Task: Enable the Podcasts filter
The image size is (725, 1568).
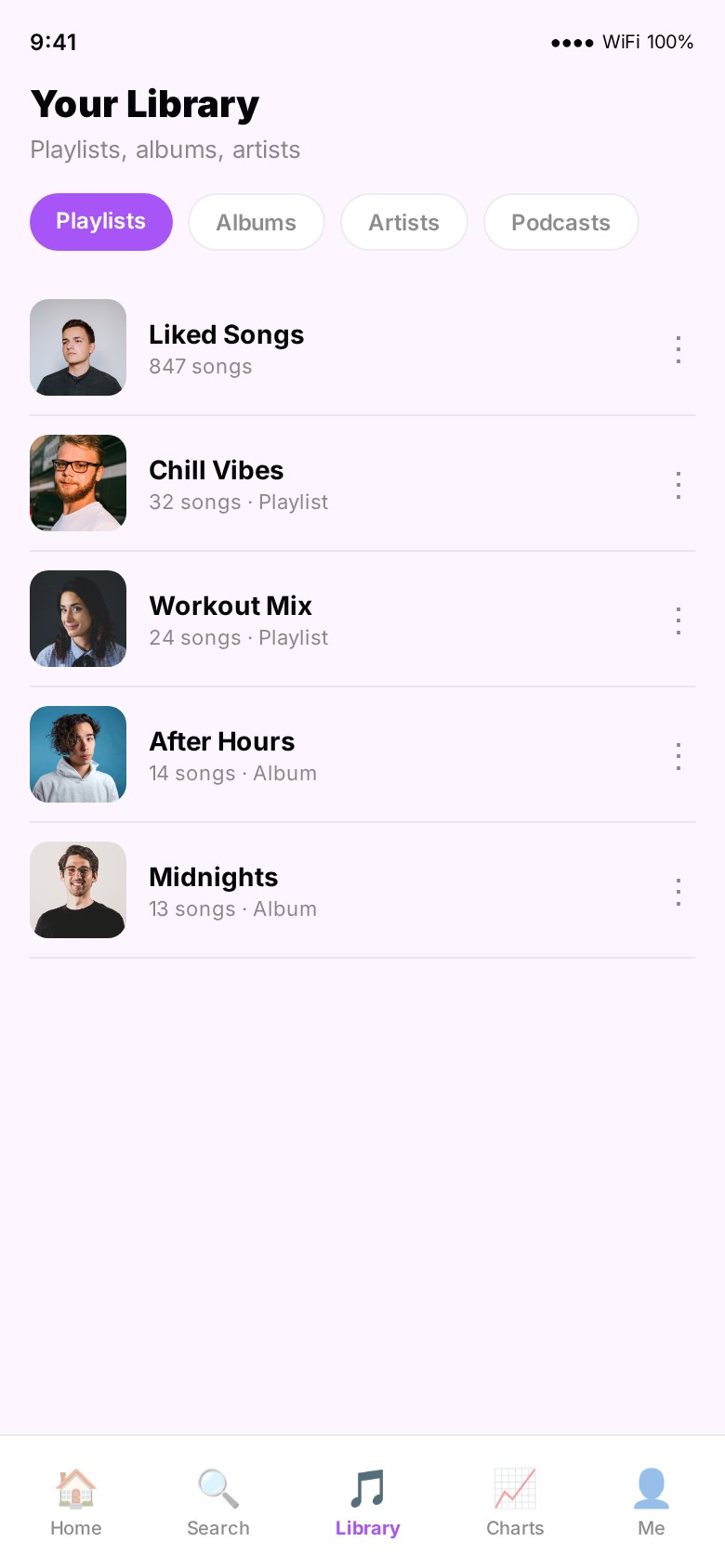Action: [x=560, y=222]
